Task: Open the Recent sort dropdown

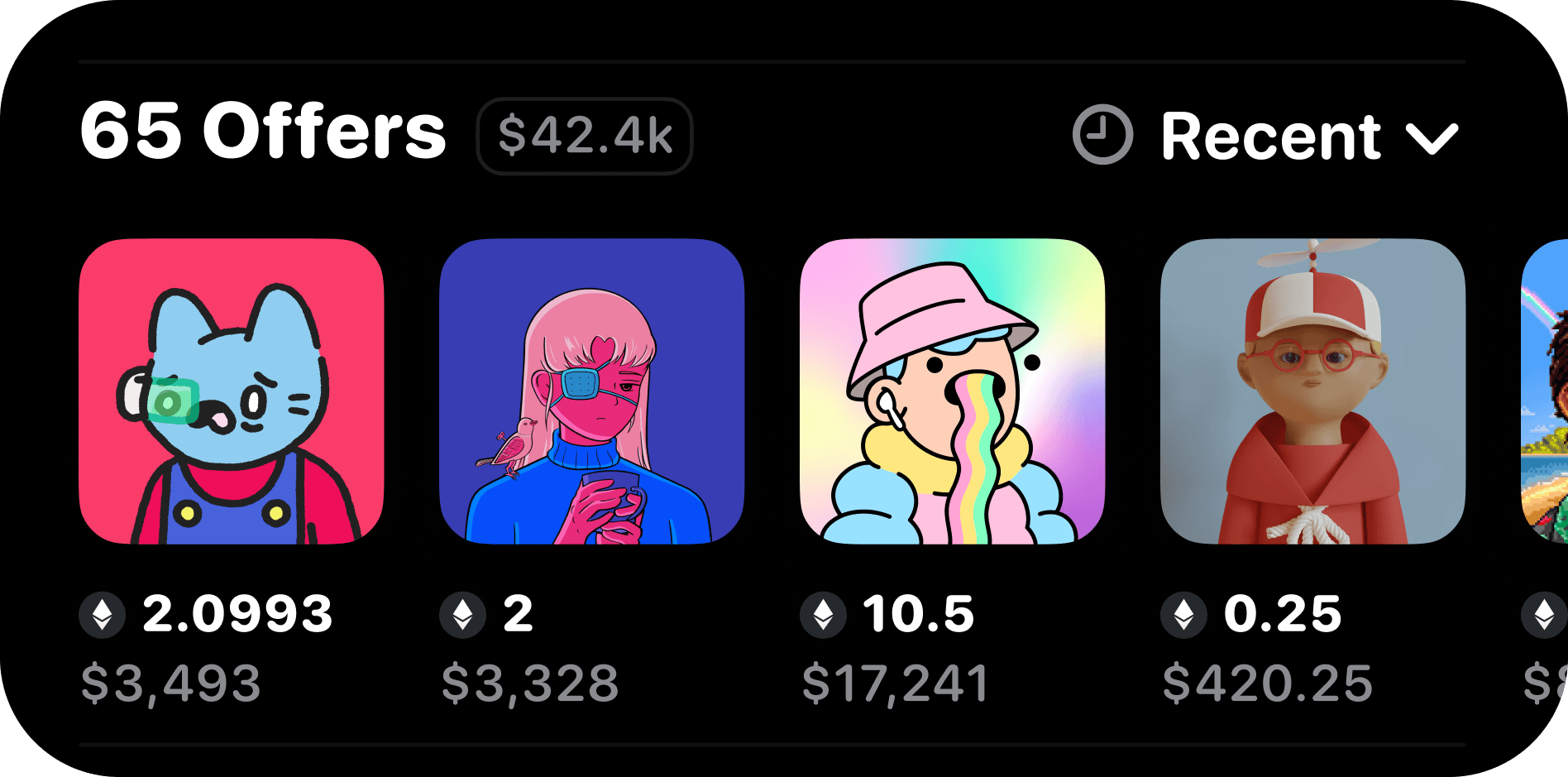Action: click(x=1266, y=136)
